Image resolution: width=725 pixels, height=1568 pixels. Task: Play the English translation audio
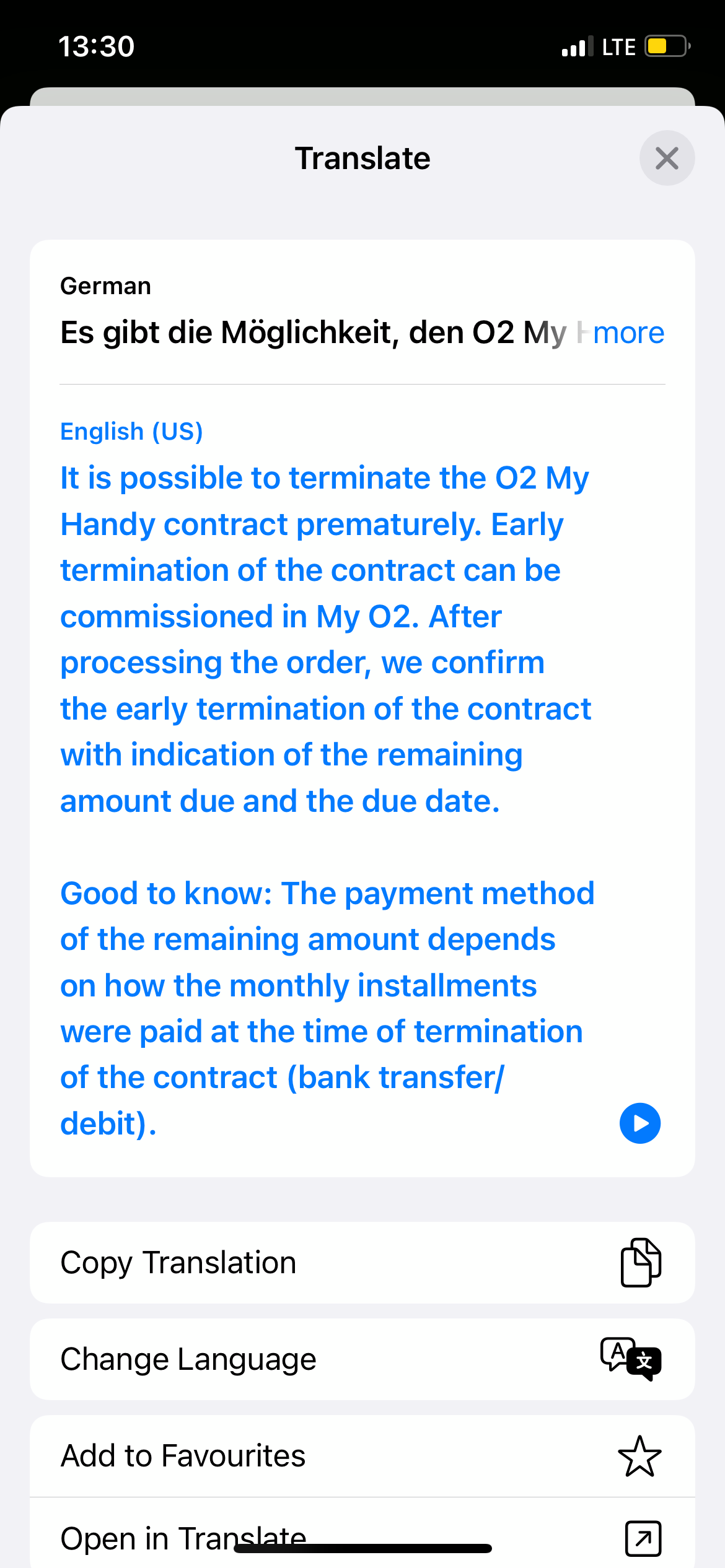pyautogui.click(x=639, y=1123)
